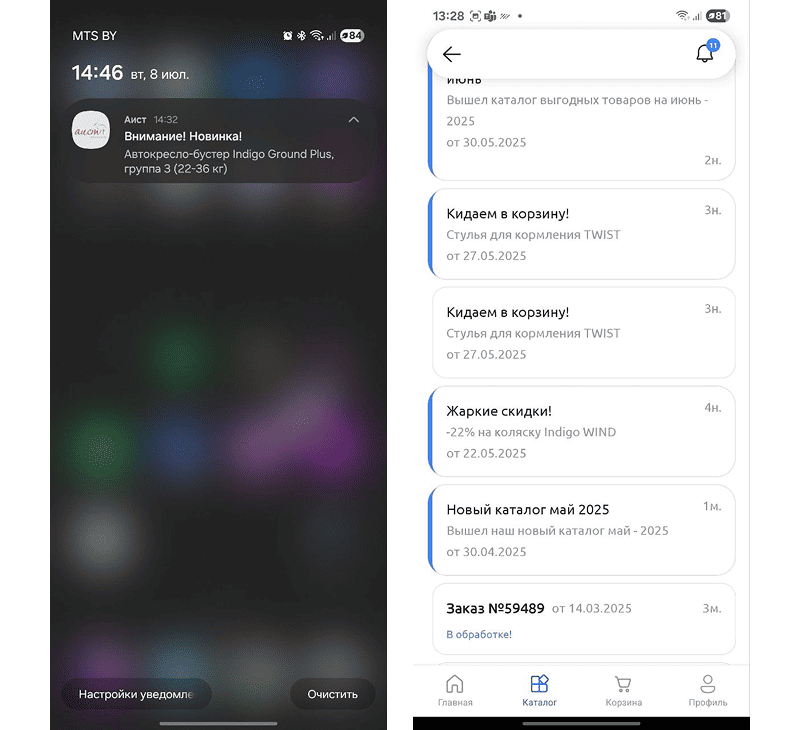Screen dimensions: 800x730
Task: Clear all notifications with 'Очистить'
Action: coord(332,694)
